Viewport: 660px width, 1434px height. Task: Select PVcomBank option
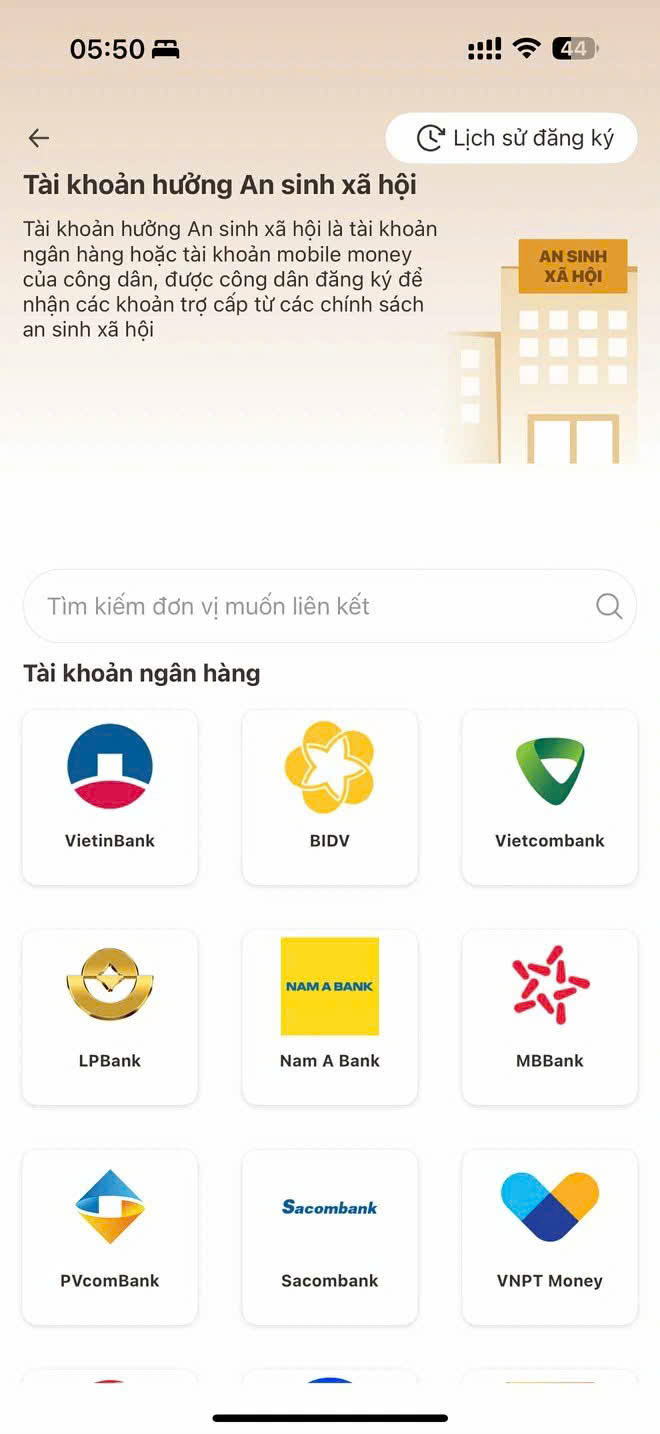point(110,1237)
